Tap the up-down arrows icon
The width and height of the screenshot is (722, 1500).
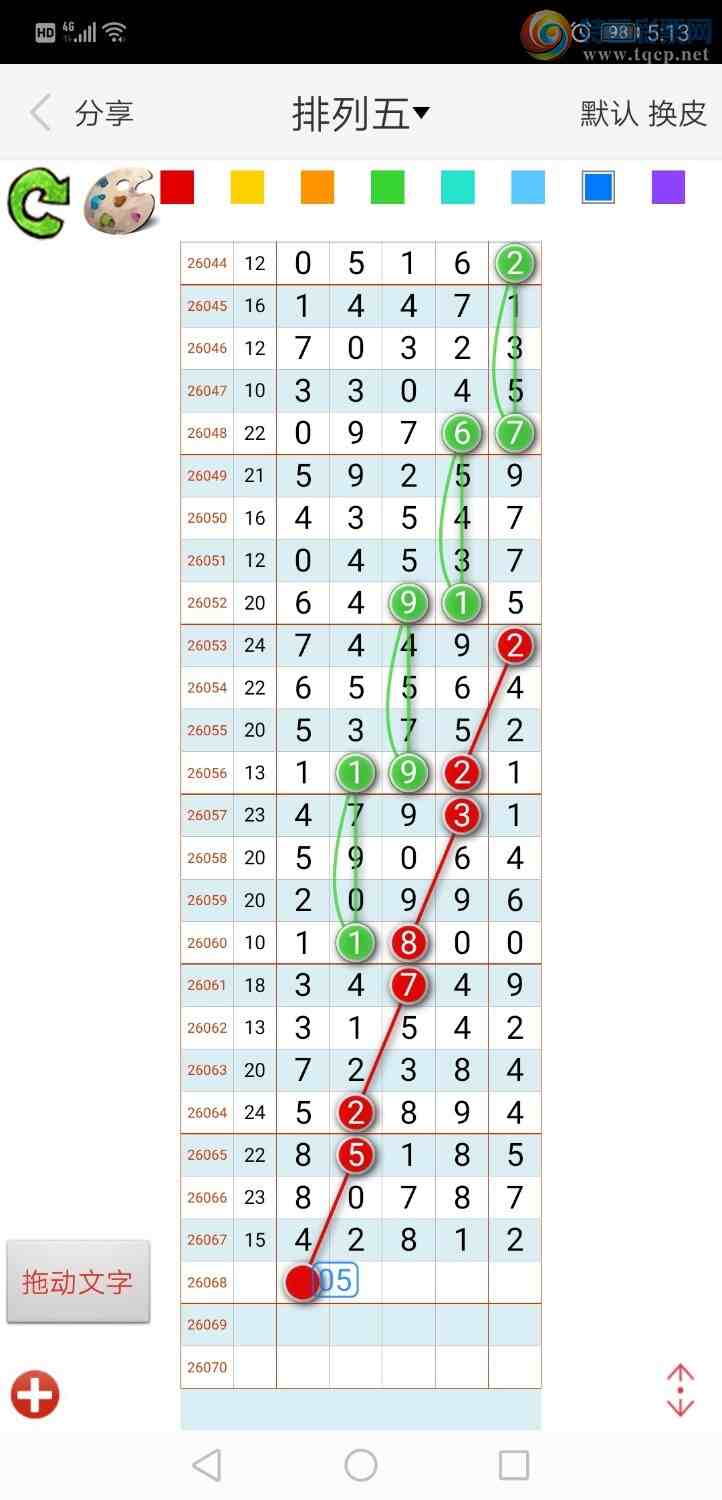[680, 1390]
